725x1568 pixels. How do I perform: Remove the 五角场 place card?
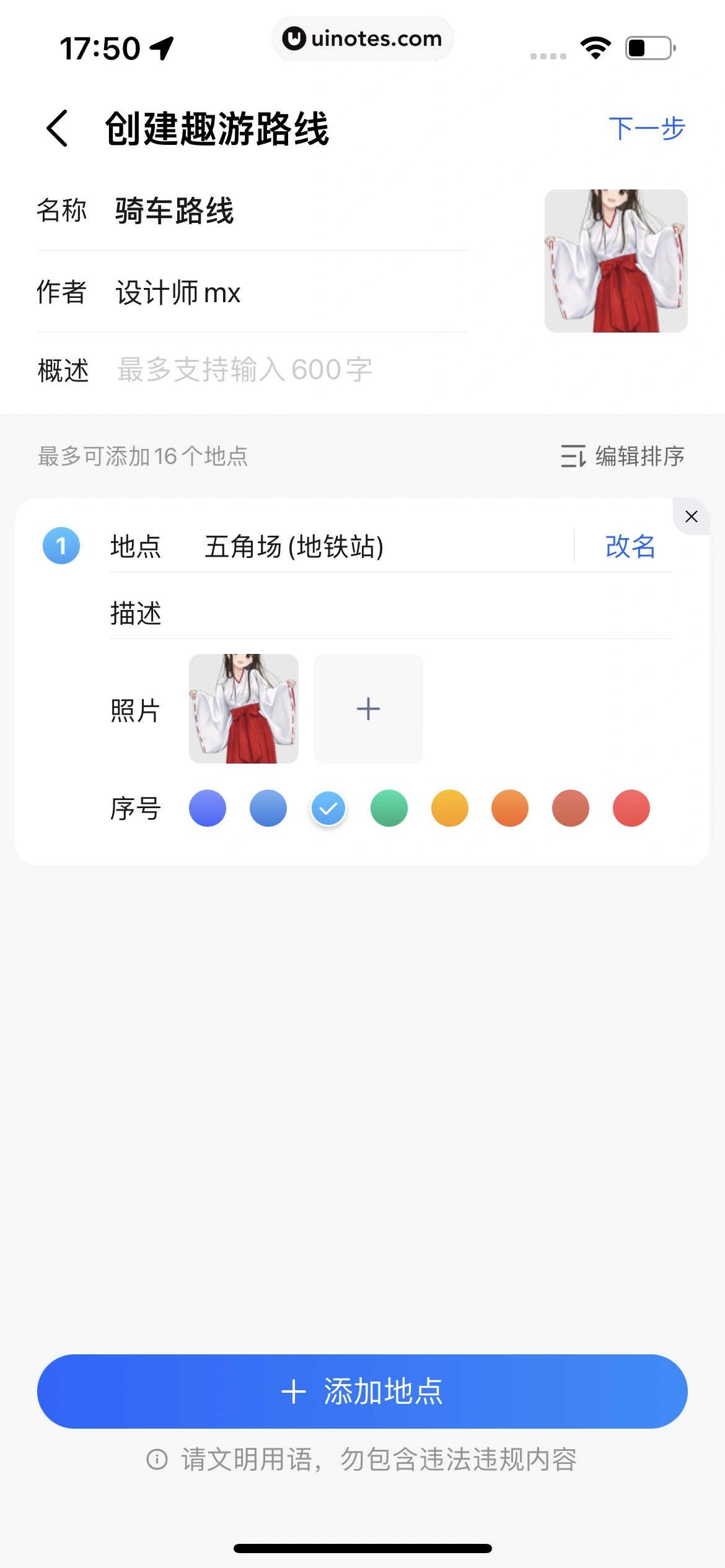coord(692,516)
